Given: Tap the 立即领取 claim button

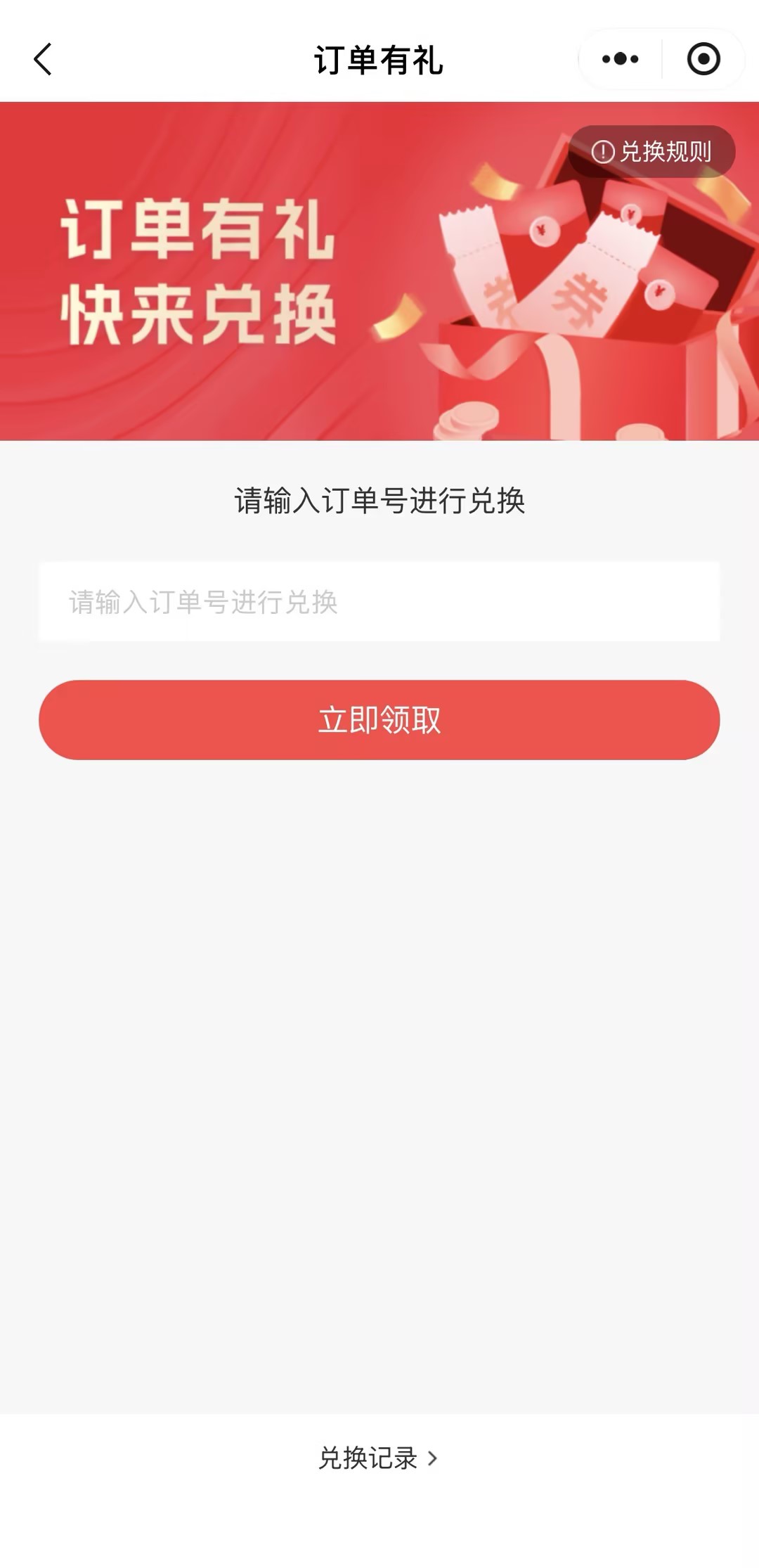Looking at the screenshot, I should click(379, 720).
